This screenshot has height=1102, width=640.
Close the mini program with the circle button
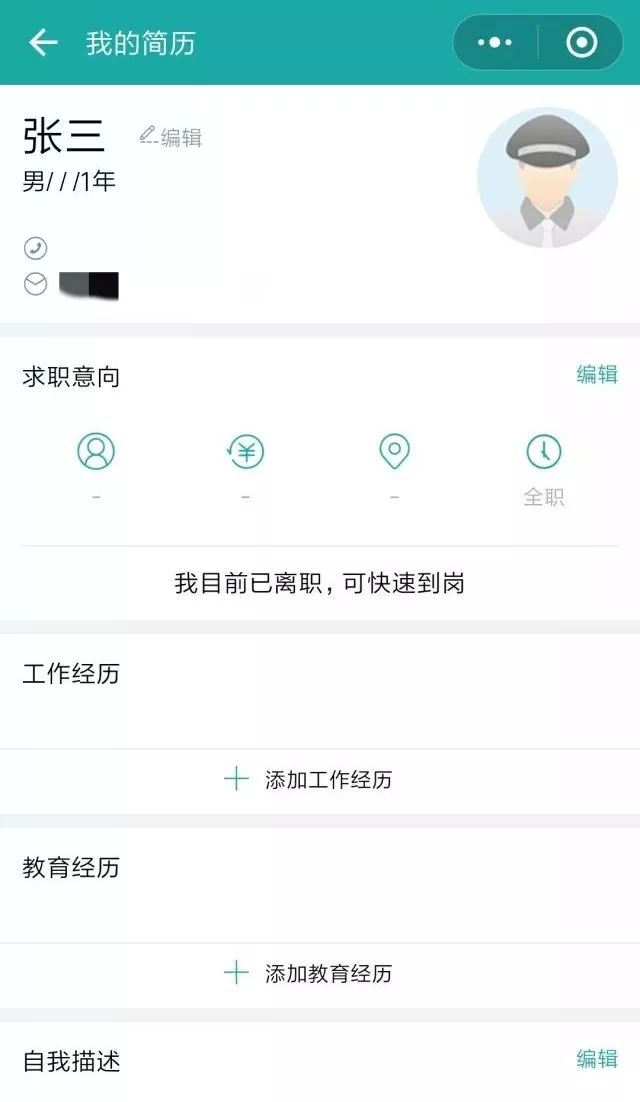click(x=582, y=43)
